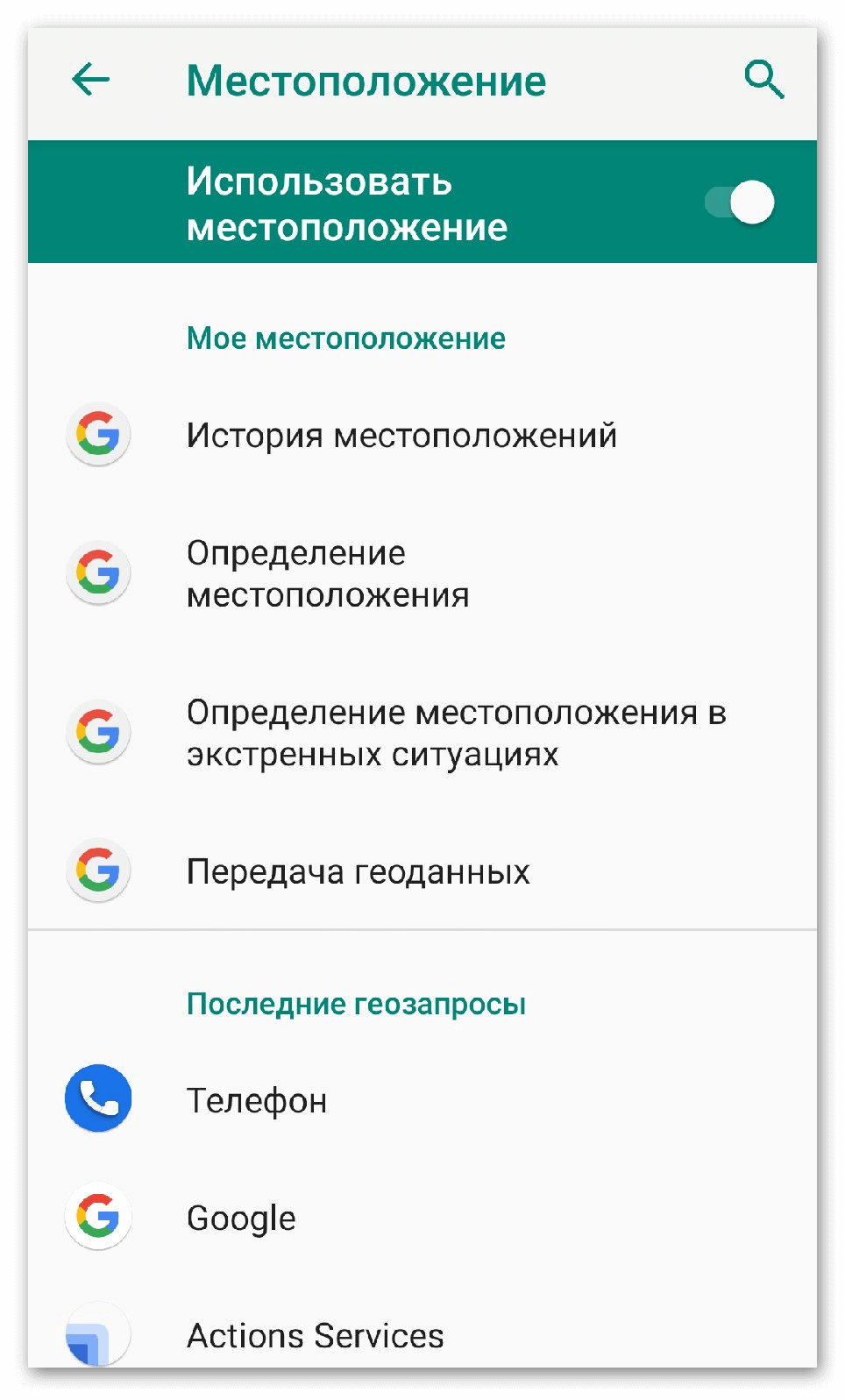Turn off Использовать местоположение switch

[x=740, y=203]
